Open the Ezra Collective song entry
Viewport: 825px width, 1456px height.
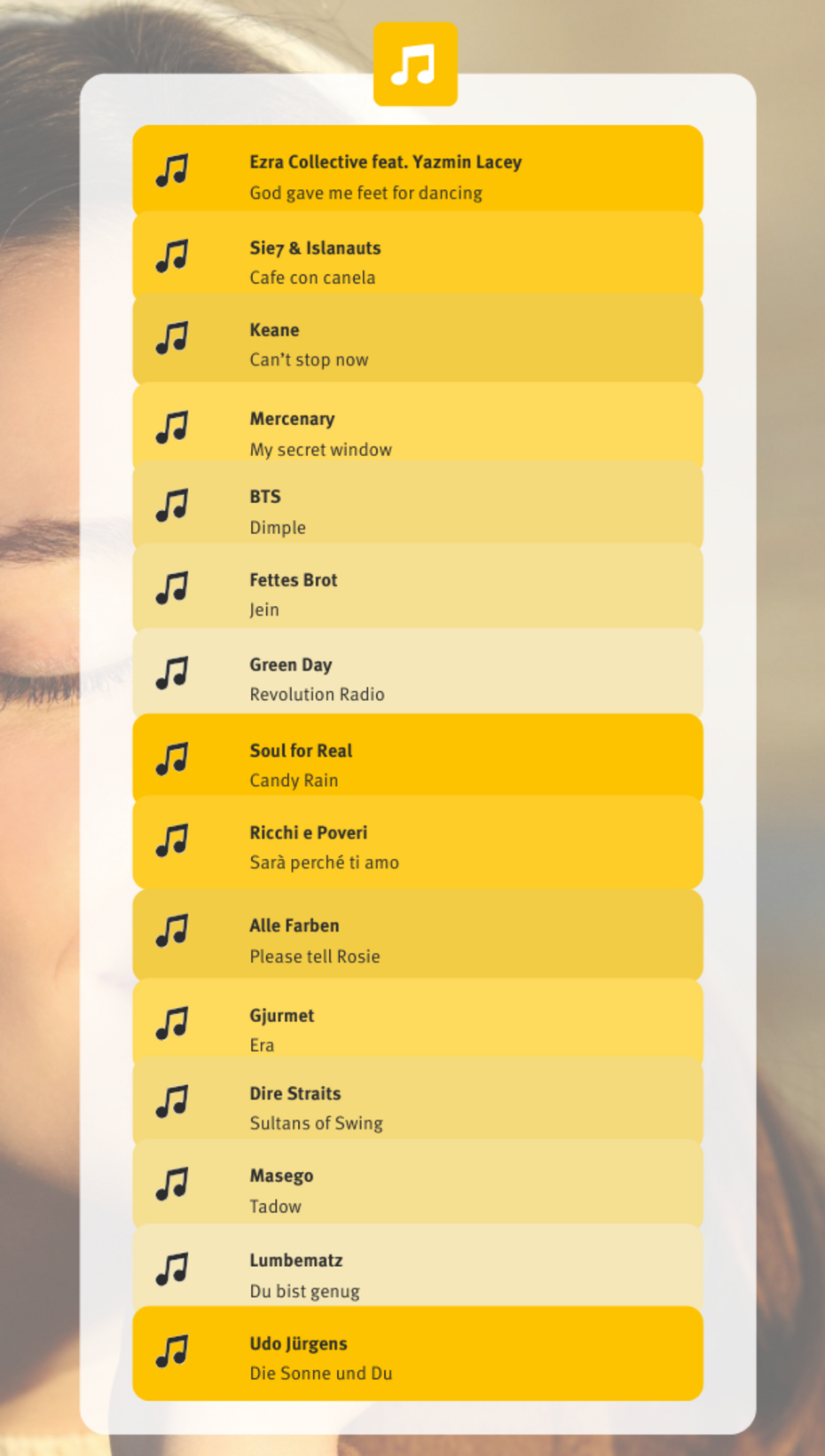coord(418,169)
